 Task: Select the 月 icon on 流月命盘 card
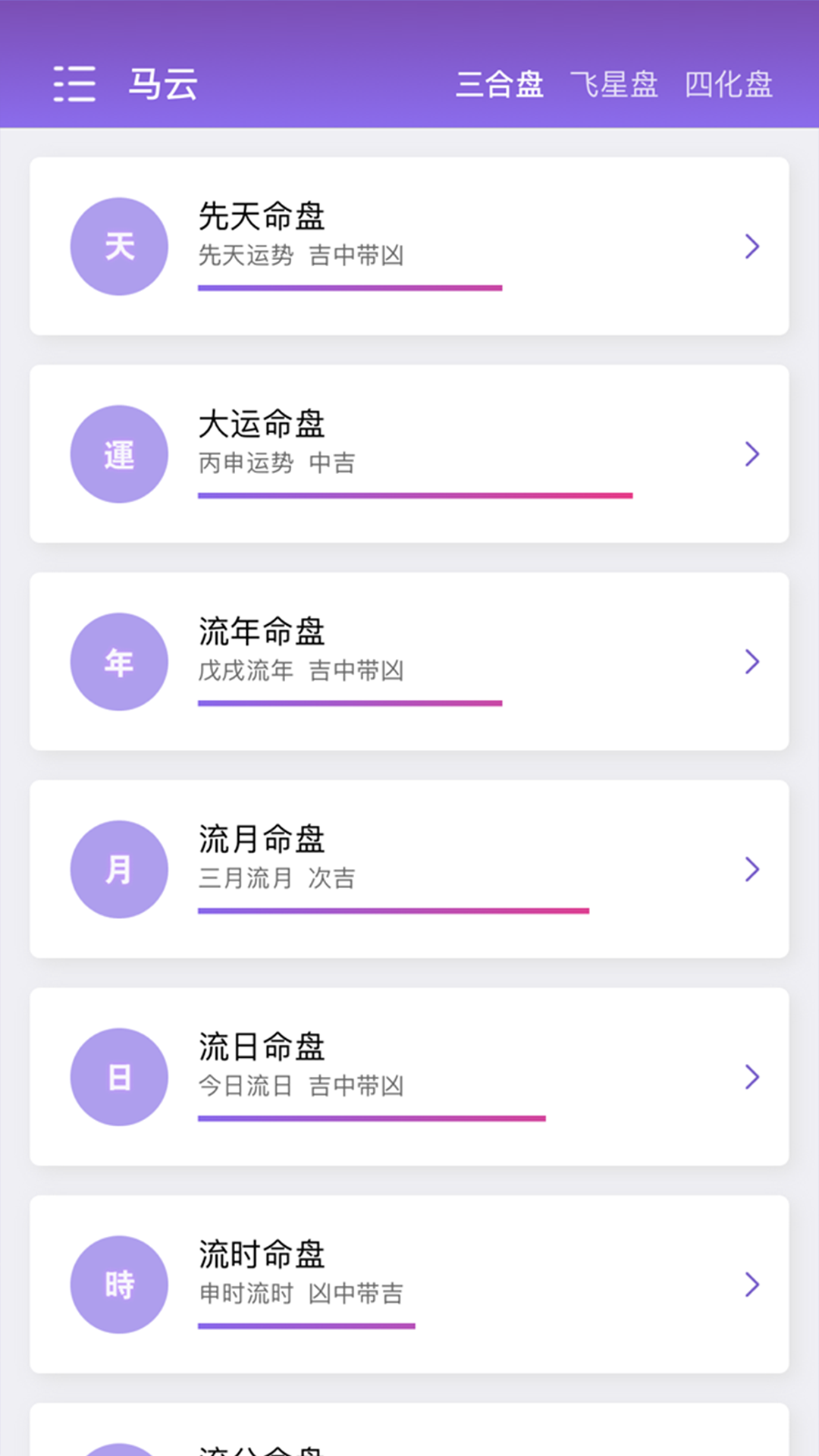tap(118, 869)
